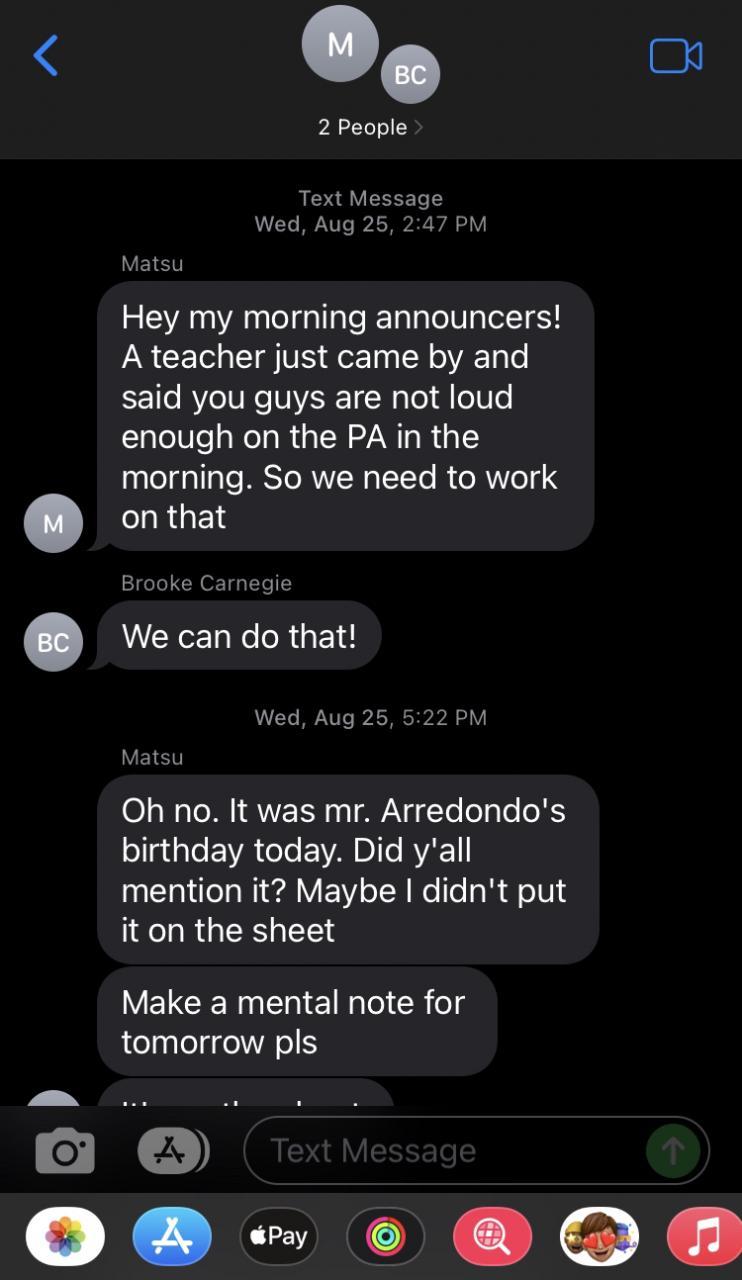
Task: Start a FaceTime video call
Action: tap(676, 56)
